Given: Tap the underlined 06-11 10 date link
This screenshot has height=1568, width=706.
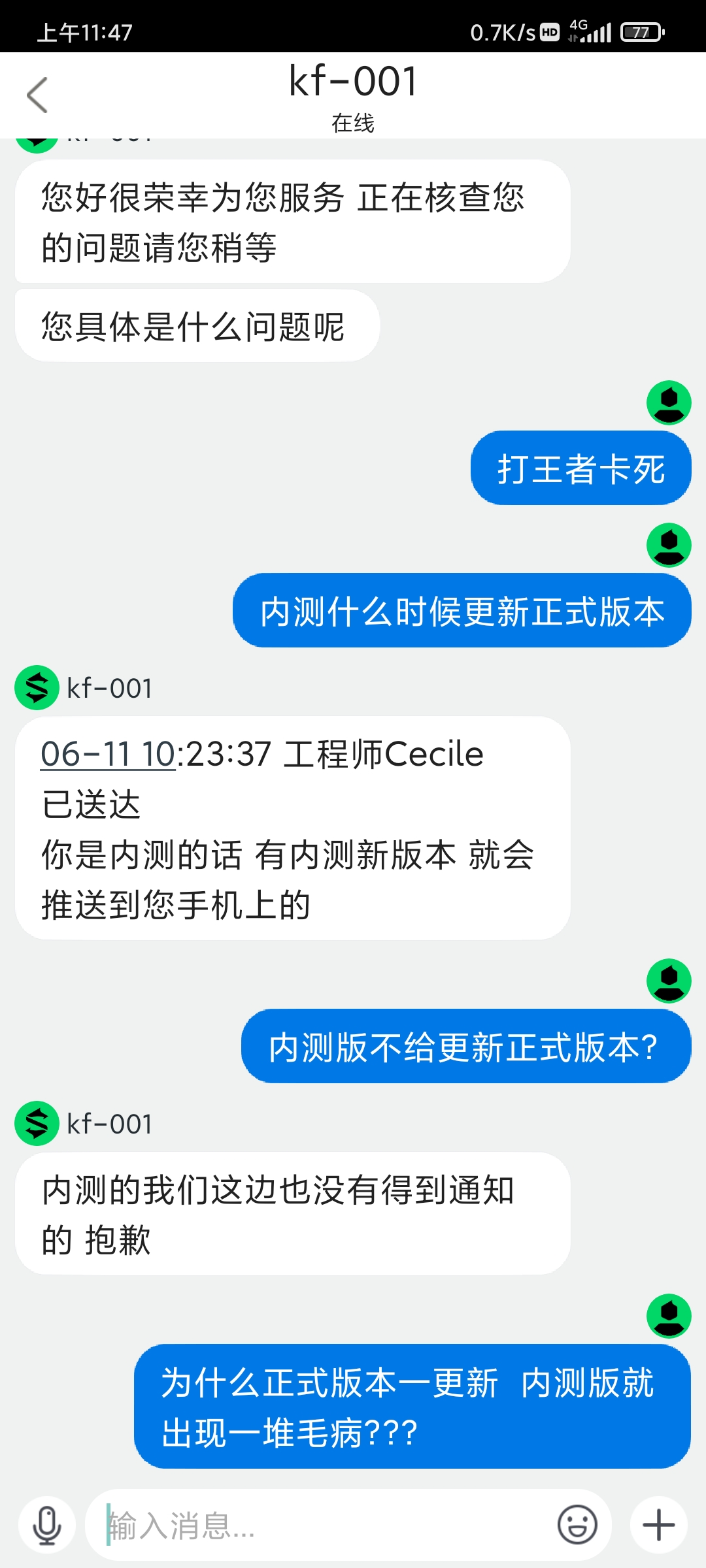Looking at the screenshot, I should (x=108, y=755).
